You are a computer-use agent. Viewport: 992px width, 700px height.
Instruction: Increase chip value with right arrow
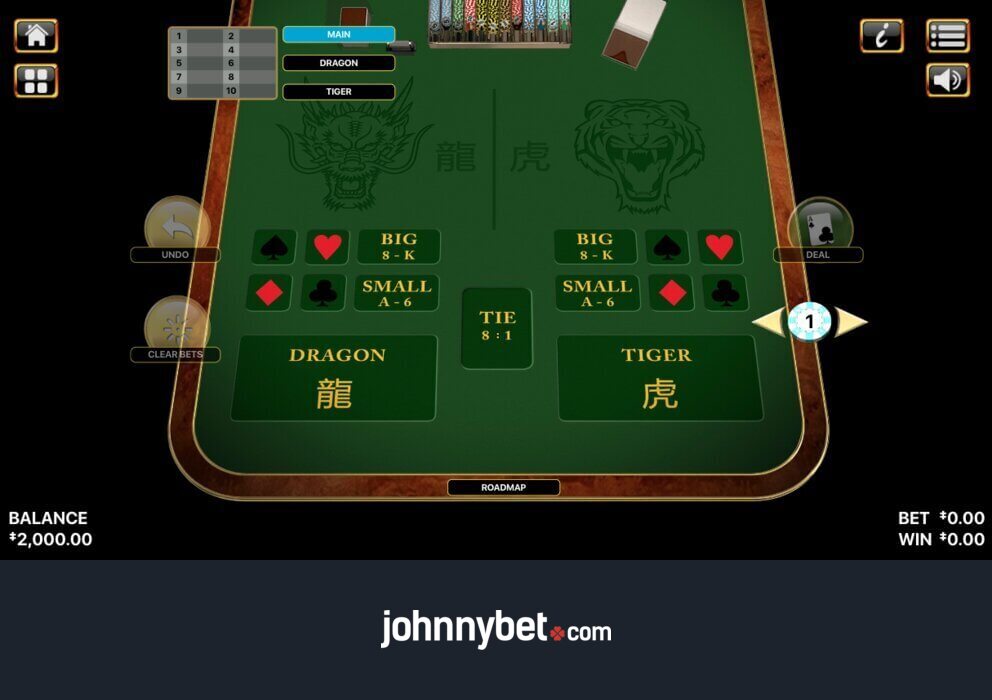click(x=852, y=322)
